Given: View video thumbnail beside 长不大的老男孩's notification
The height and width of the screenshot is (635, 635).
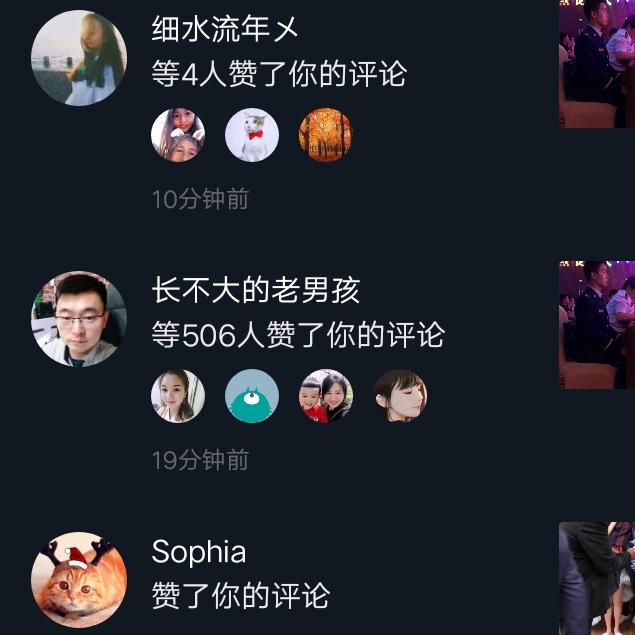Looking at the screenshot, I should [597, 325].
